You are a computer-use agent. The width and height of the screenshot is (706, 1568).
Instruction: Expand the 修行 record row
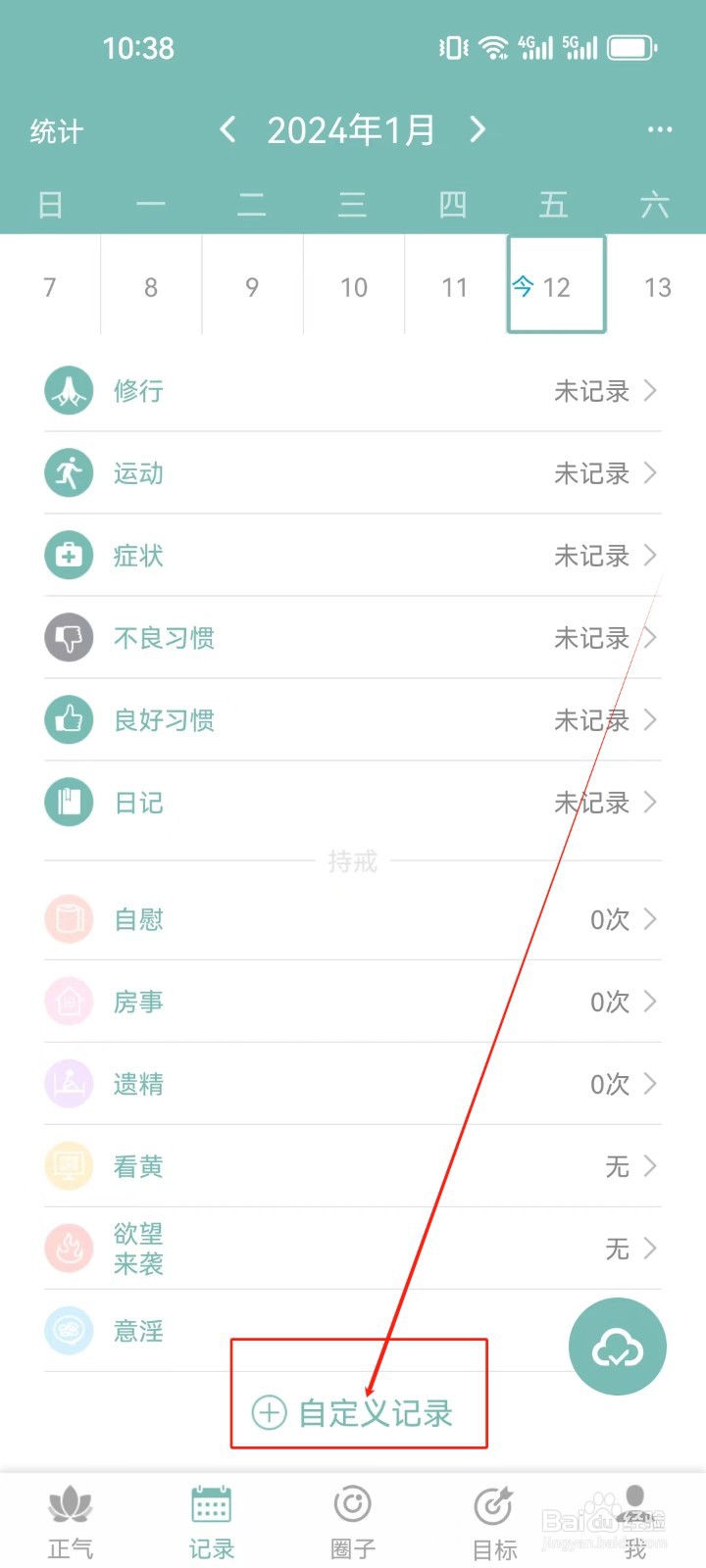[x=649, y=390]
